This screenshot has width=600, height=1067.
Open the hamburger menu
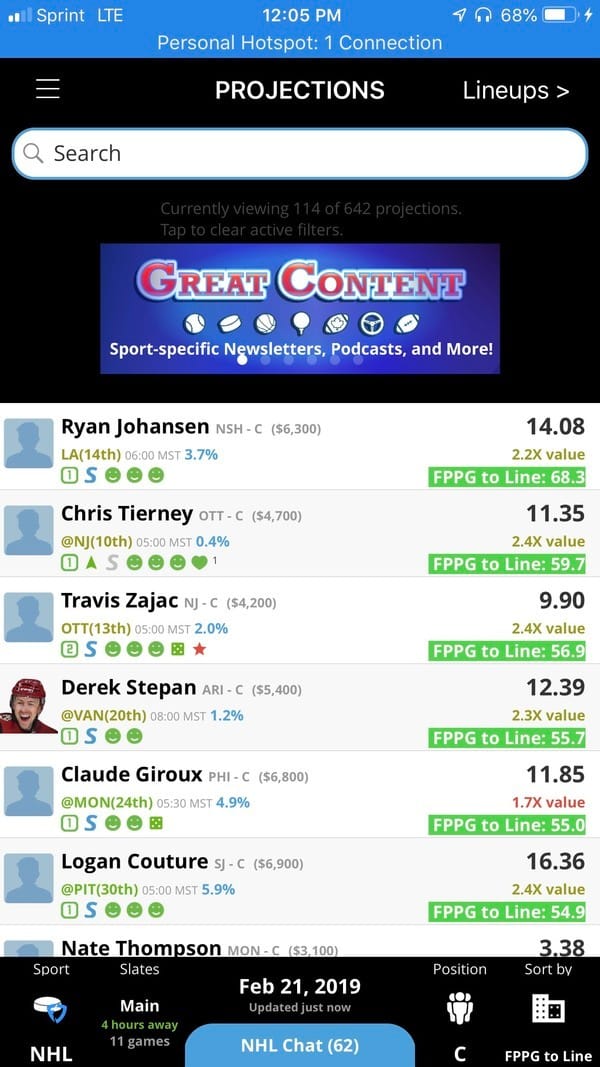[48, 89]
